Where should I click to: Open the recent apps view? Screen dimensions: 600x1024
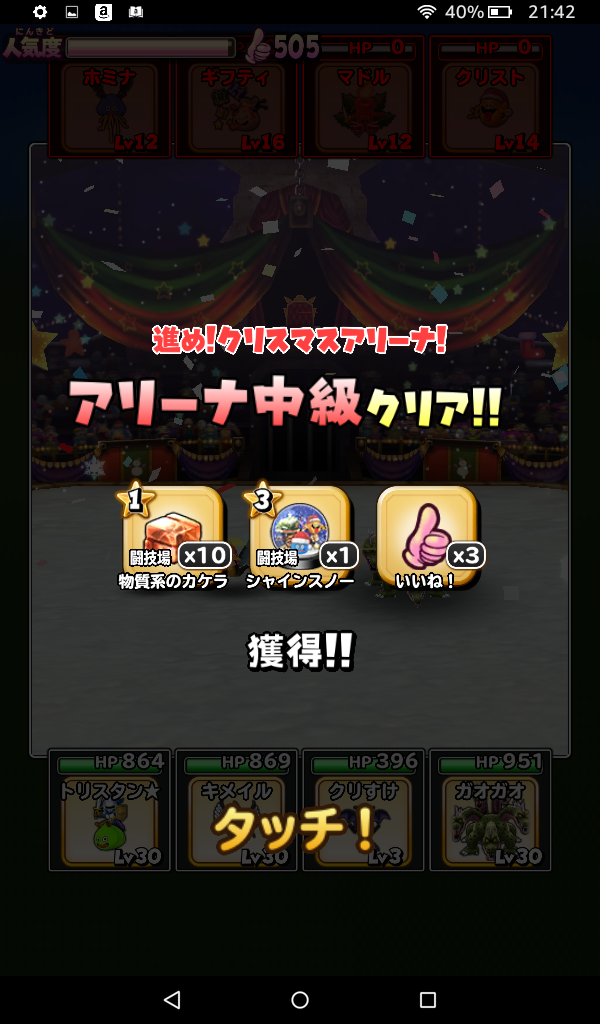[x=428, y=999]
